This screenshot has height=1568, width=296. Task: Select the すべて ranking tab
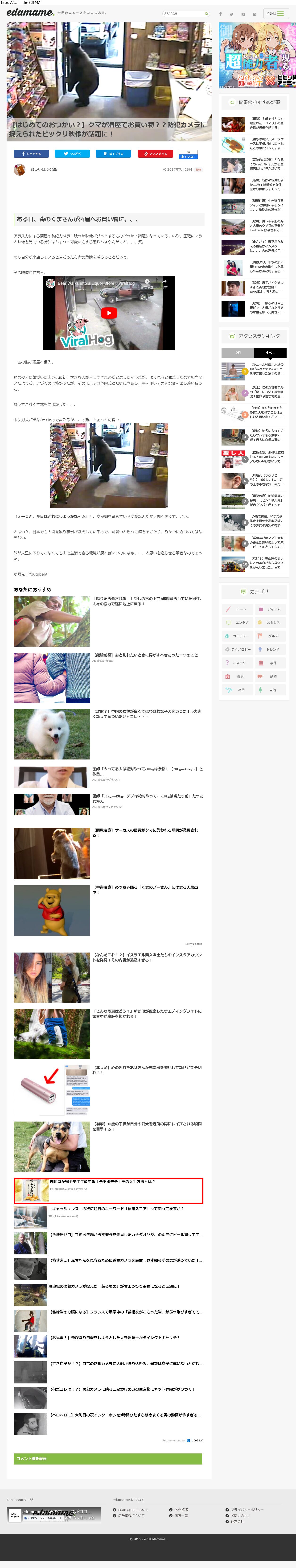click(x=270, y=352)
